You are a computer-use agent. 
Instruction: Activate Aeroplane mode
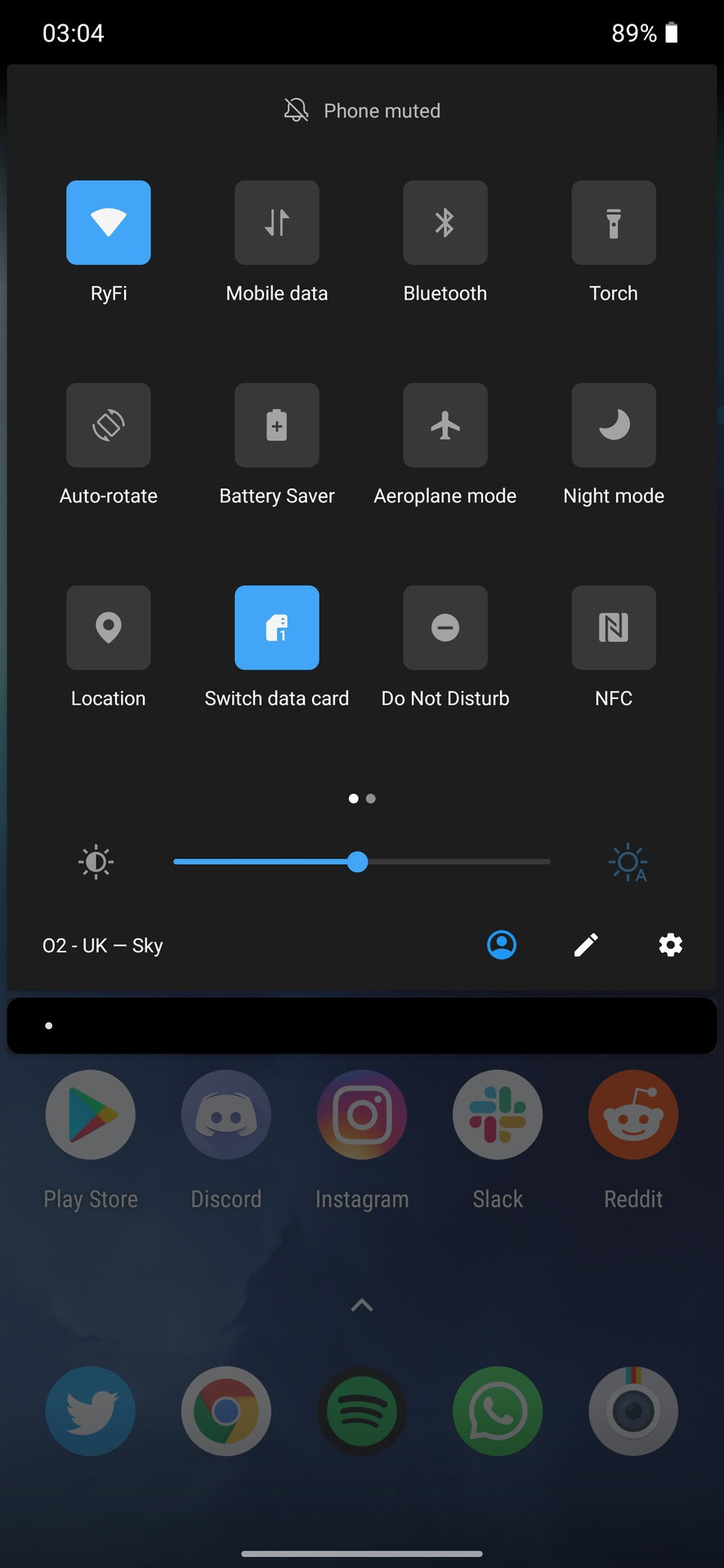445,425
